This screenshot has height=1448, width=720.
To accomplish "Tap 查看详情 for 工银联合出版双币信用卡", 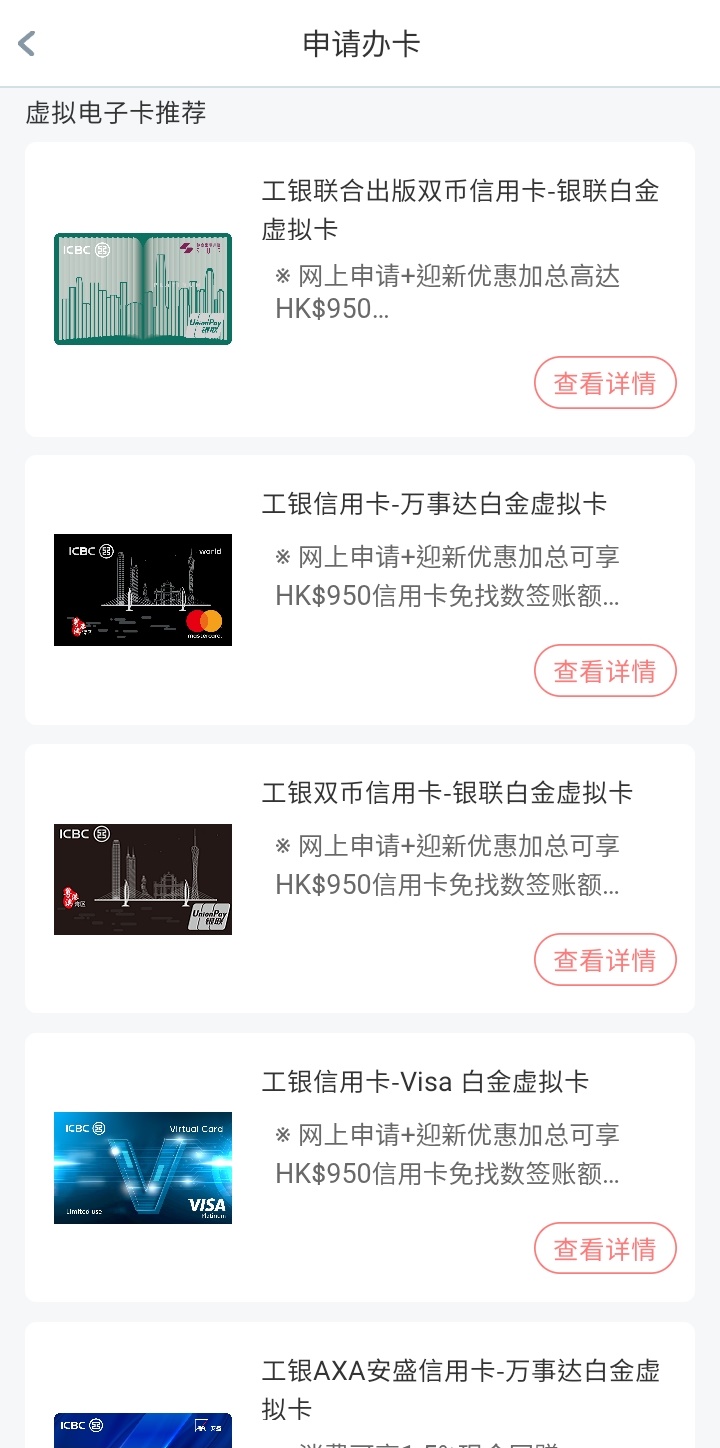I will [x=605, y=382].
